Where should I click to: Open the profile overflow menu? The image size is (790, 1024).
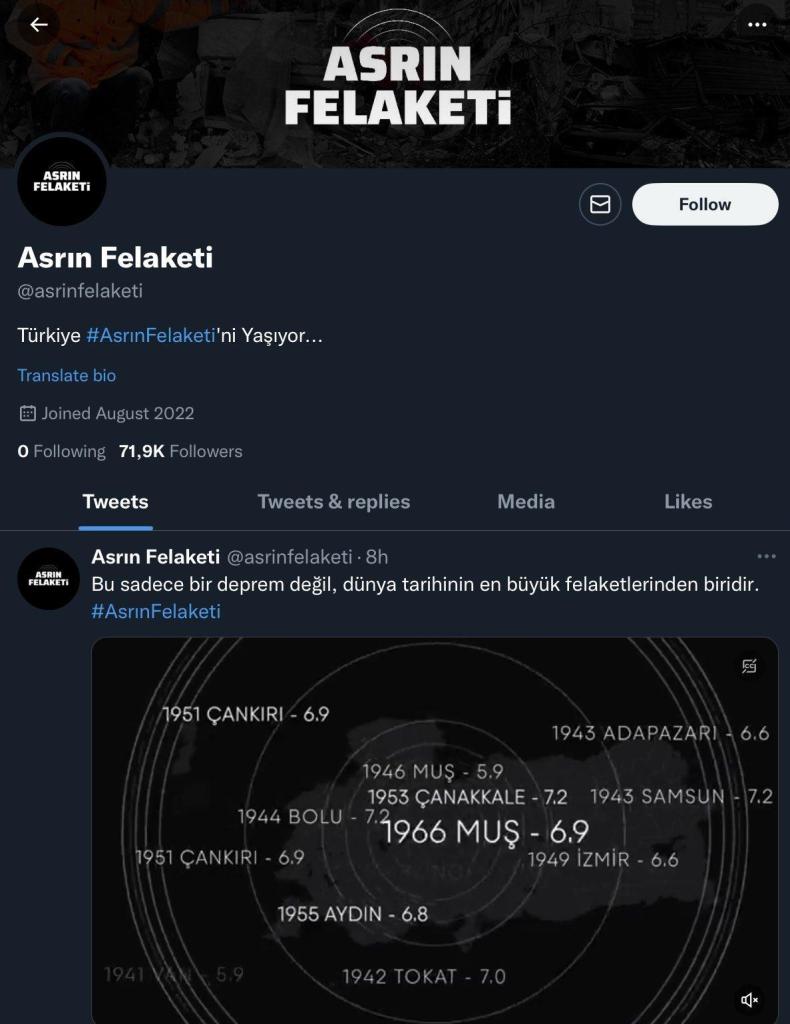coord(756,25)
